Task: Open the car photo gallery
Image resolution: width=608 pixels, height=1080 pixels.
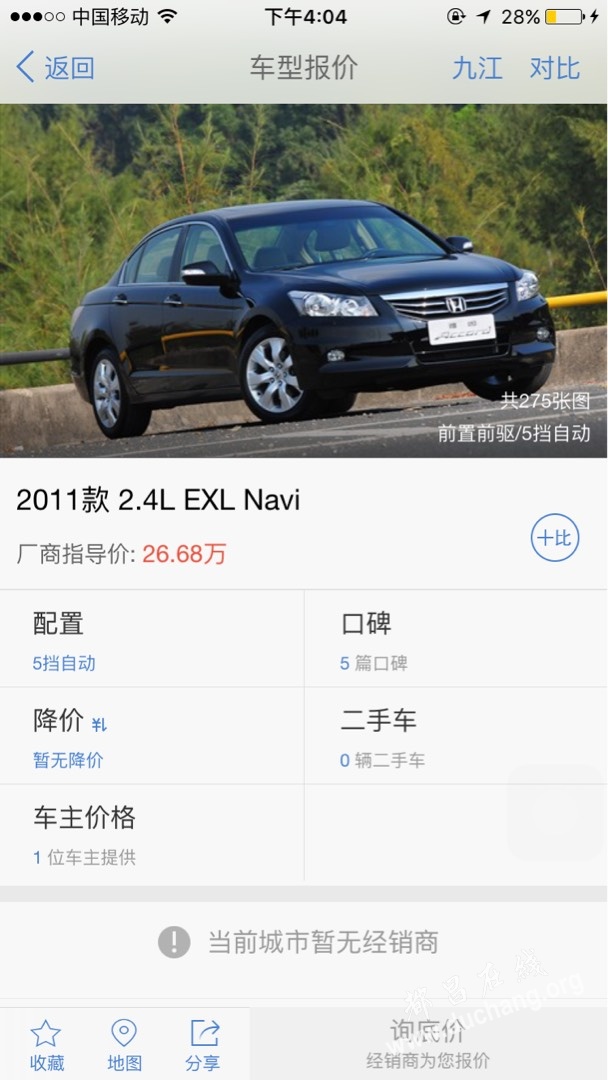Action: pyautogui.click(x=304, y=280)
